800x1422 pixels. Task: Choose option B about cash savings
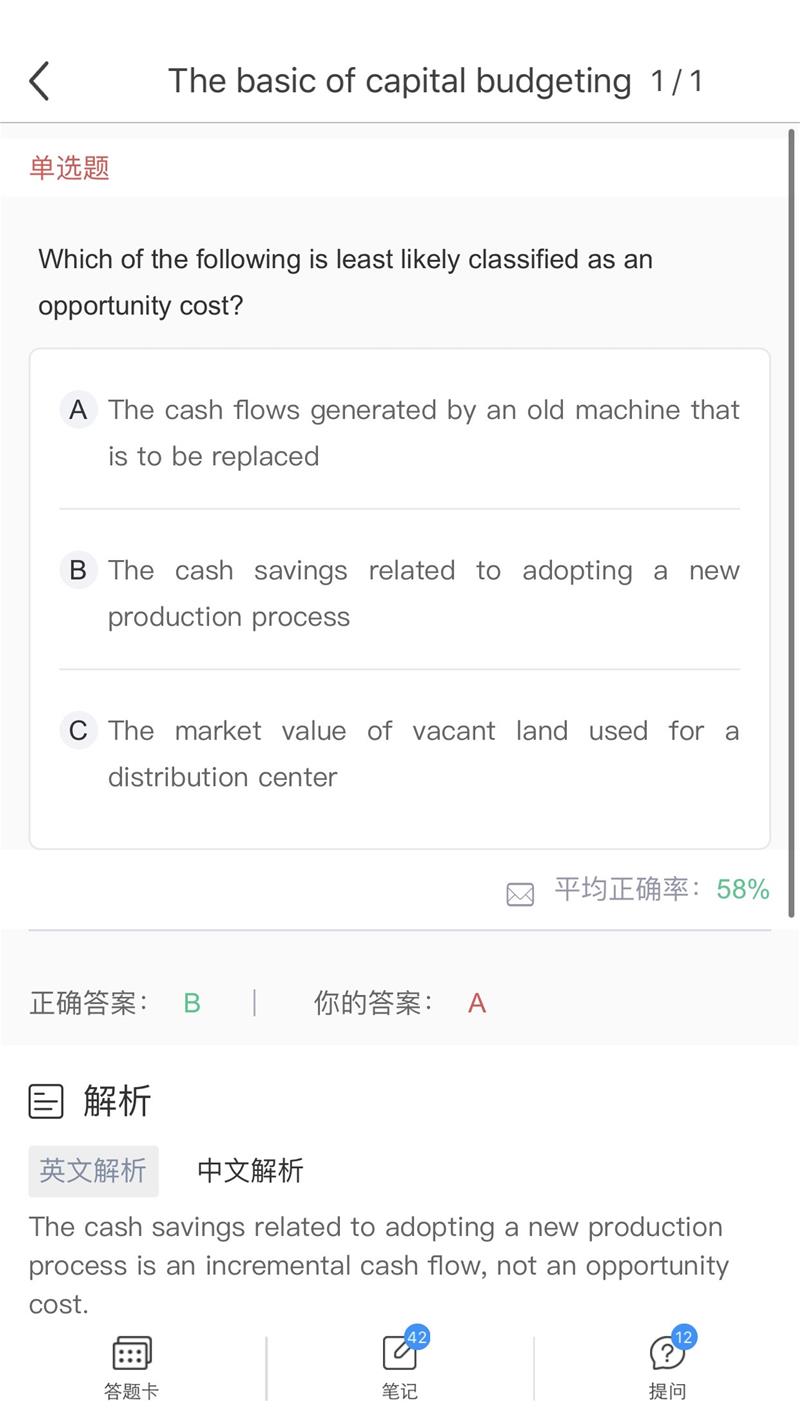(400, 593)
